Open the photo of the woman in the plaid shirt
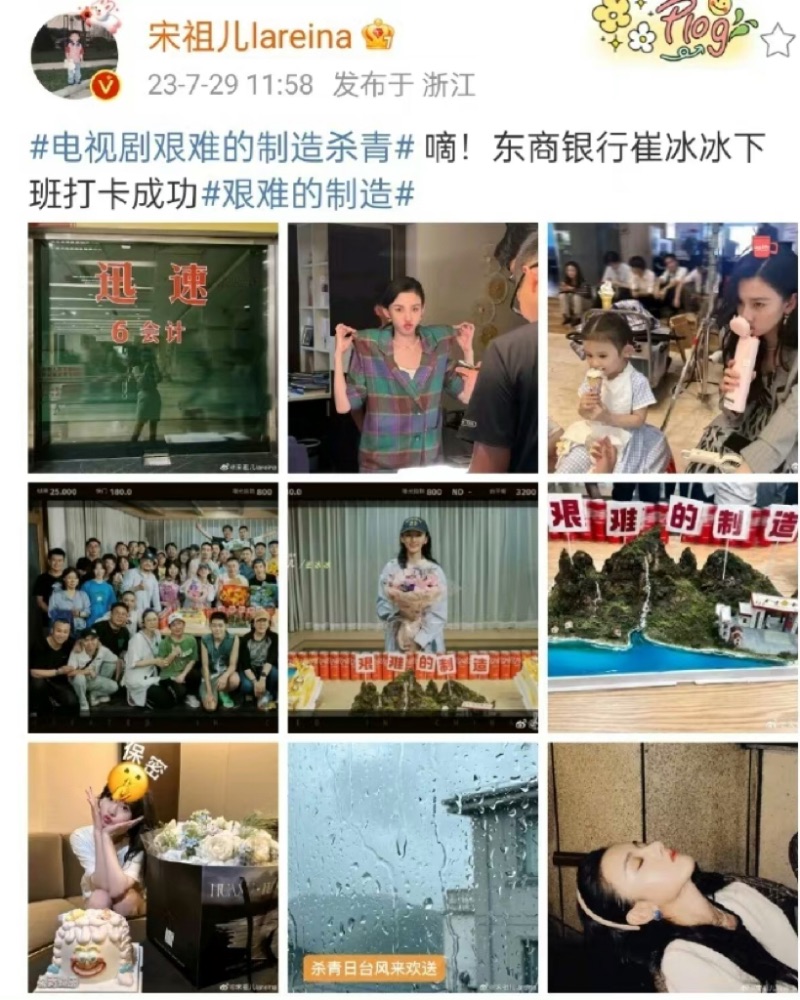This screenshot has height=1000, width=800. [x=412, y=347]
